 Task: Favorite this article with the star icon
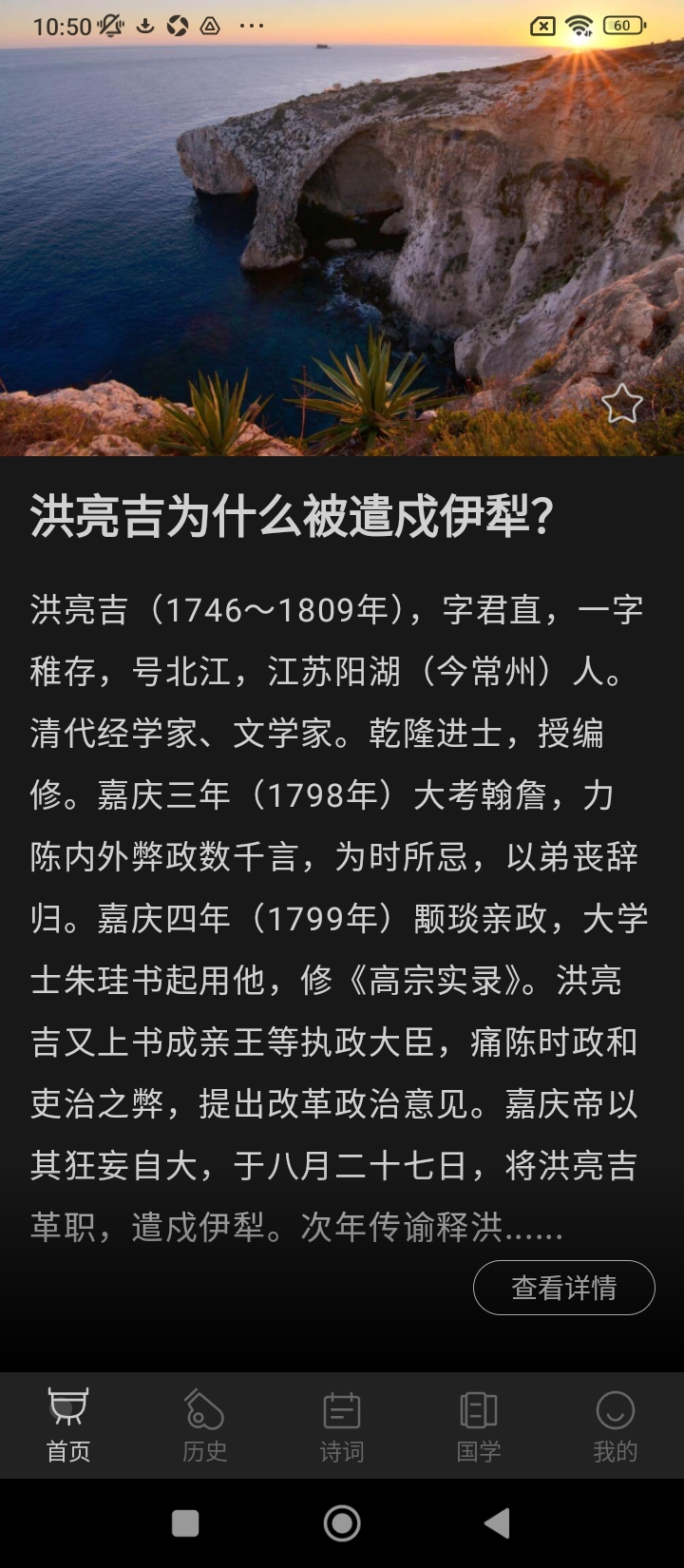click(622, 404)
